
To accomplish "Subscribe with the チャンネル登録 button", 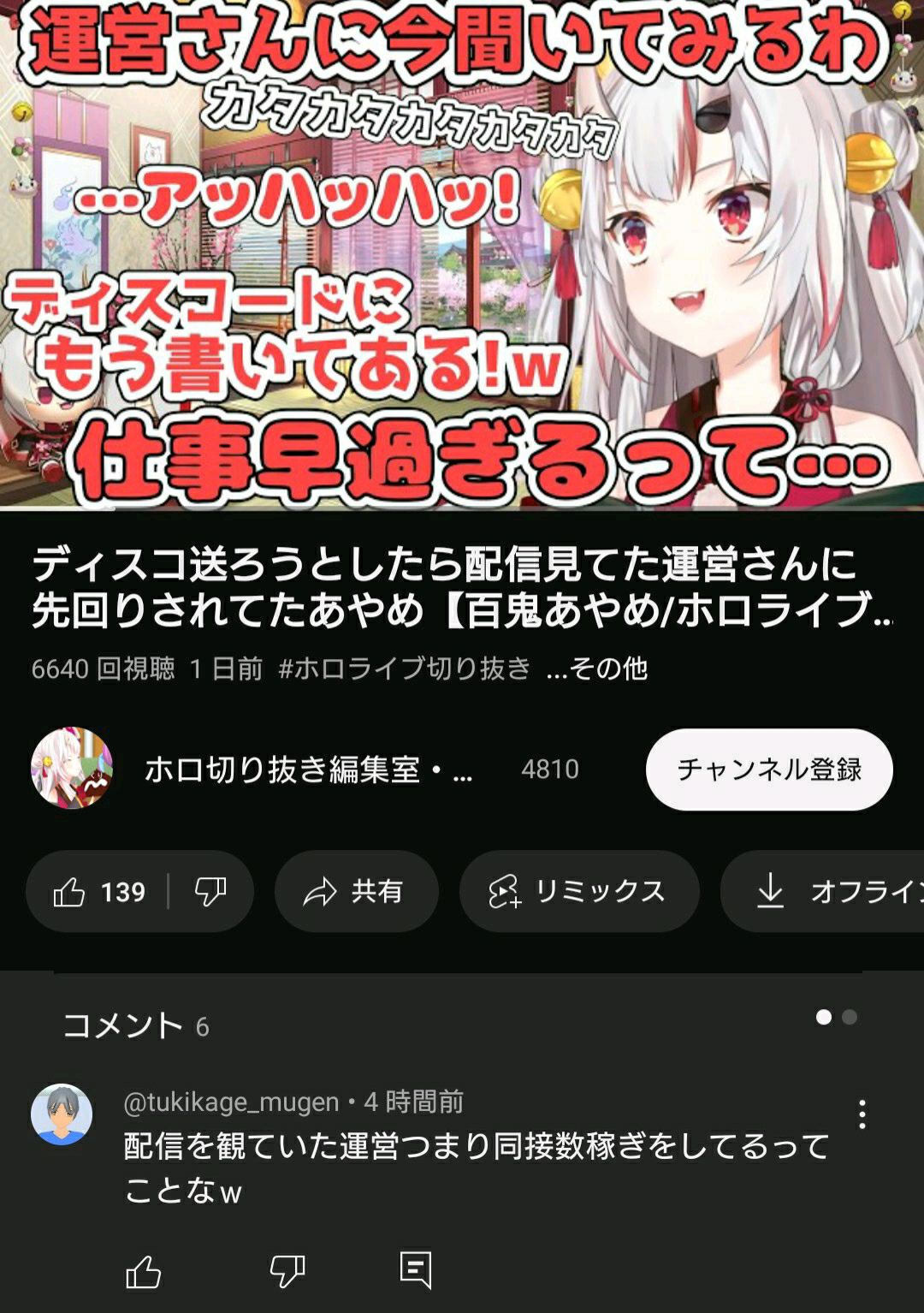I will tap(768, 769).
